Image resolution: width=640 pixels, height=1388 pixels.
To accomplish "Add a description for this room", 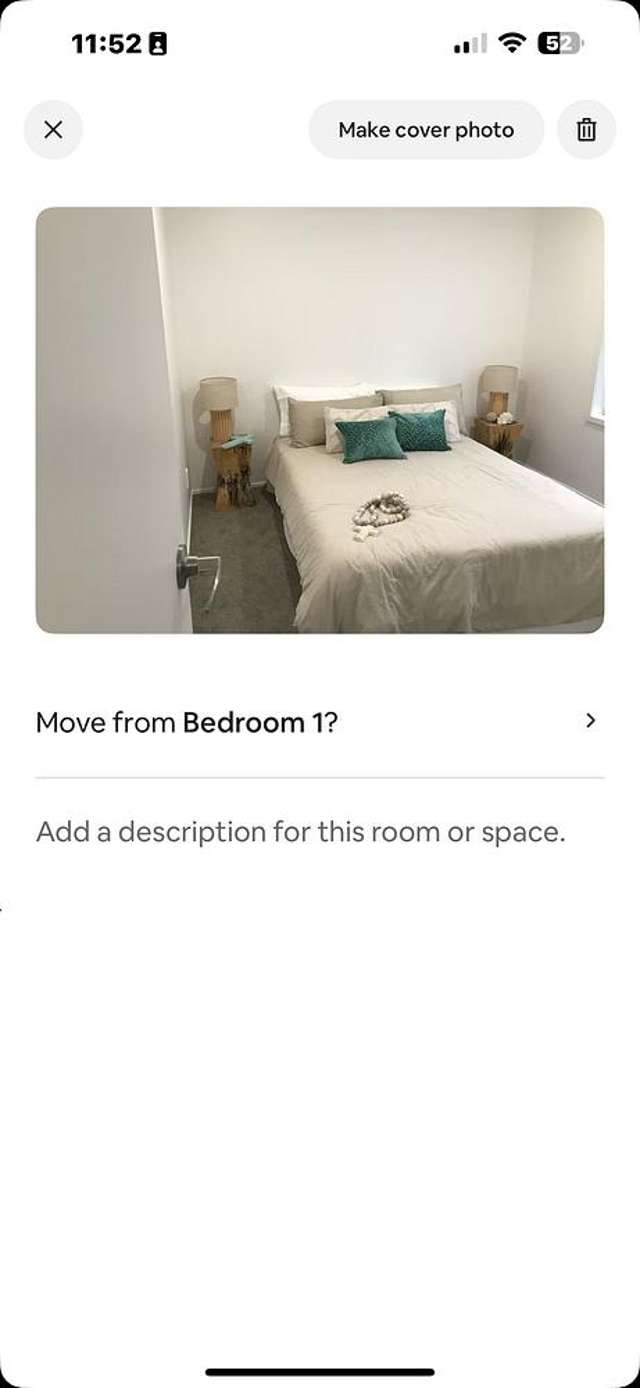I will pyautogui.click(x=301, y=832).
